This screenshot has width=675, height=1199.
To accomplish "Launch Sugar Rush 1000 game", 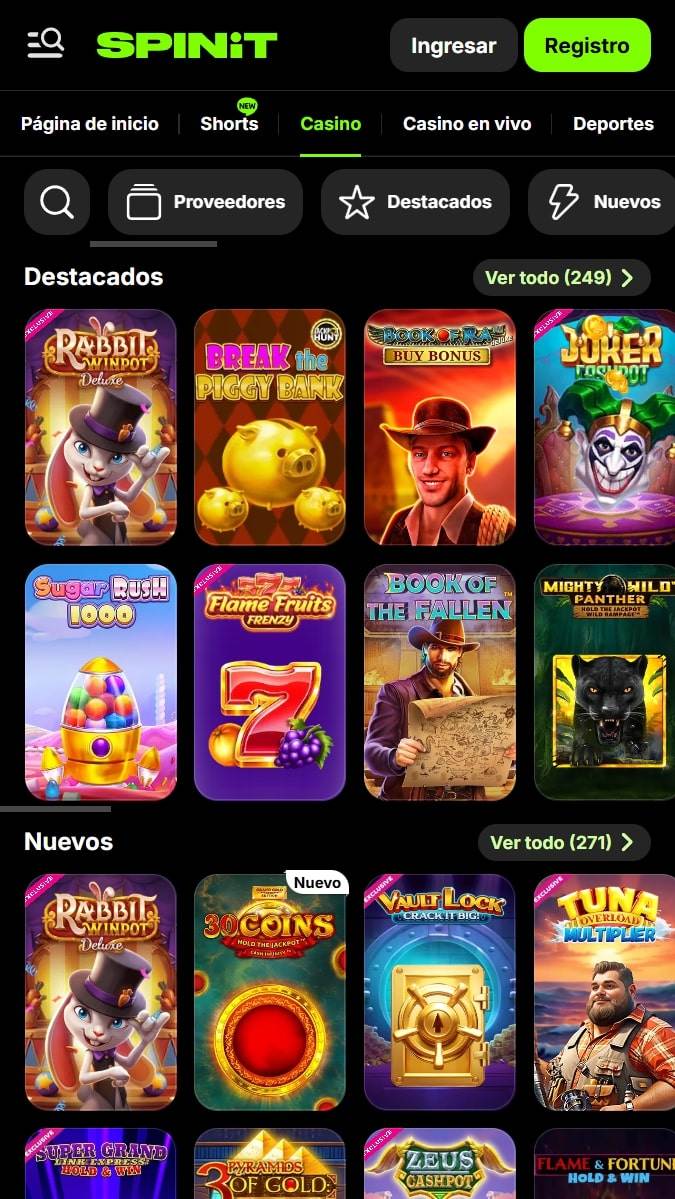I will pyautogui.click(x=100, y=682).
